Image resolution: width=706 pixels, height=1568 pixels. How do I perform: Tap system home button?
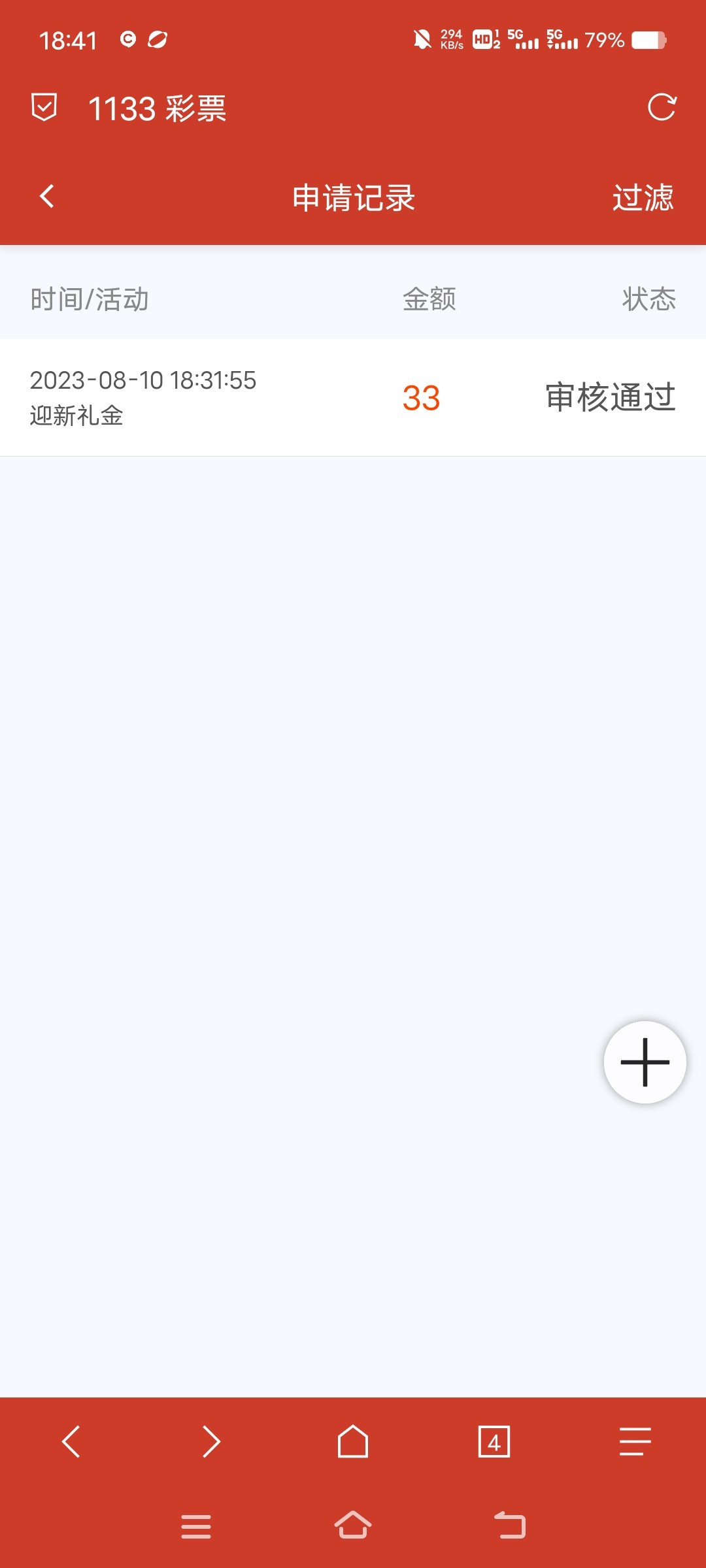pos(353,1526)
